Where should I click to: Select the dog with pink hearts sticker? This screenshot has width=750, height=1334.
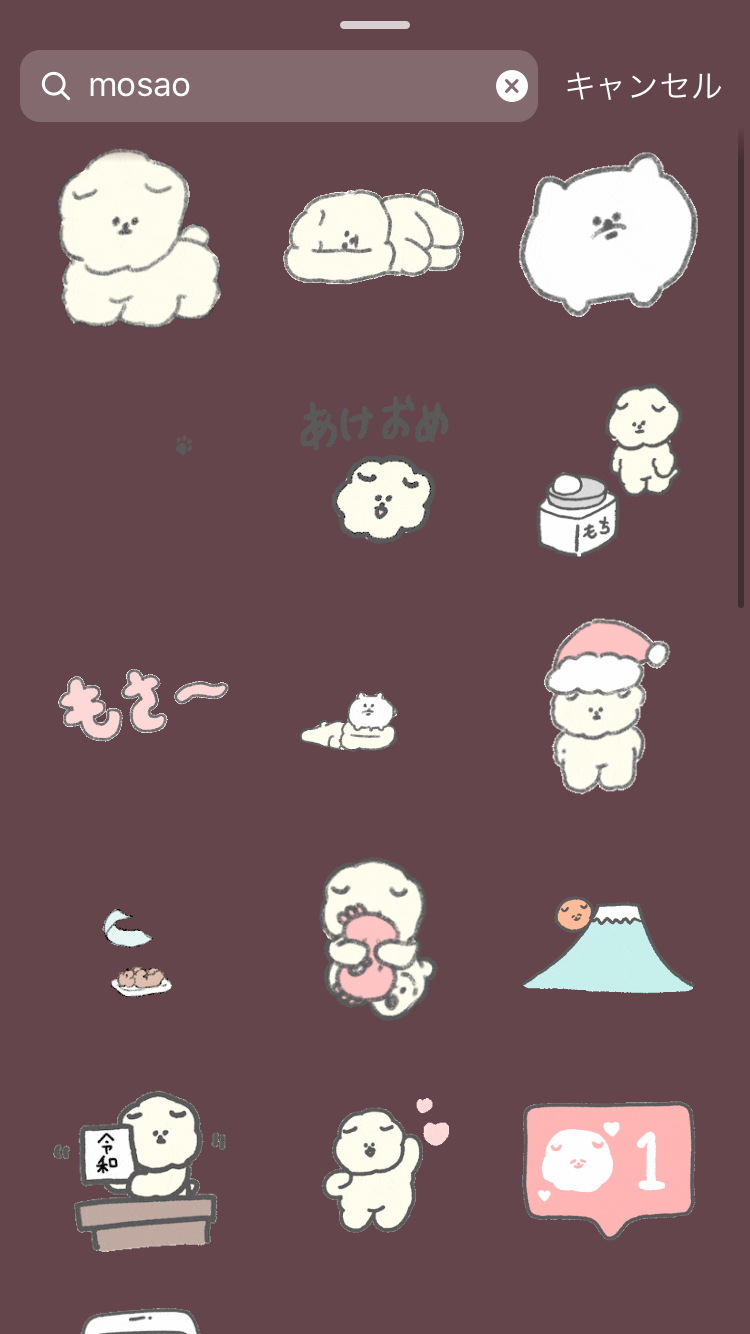380,1165
